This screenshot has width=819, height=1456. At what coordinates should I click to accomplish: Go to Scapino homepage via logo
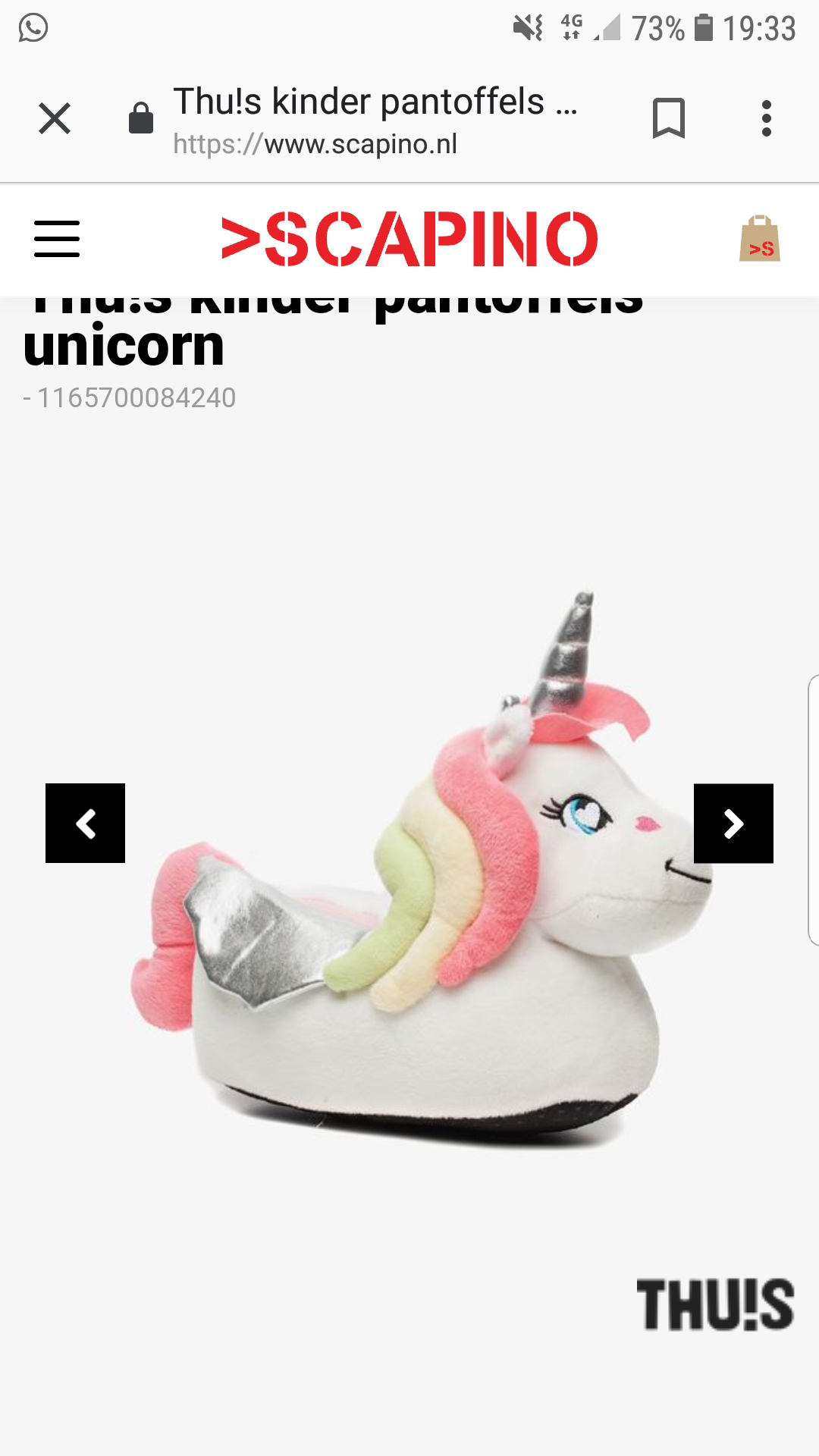409,239
